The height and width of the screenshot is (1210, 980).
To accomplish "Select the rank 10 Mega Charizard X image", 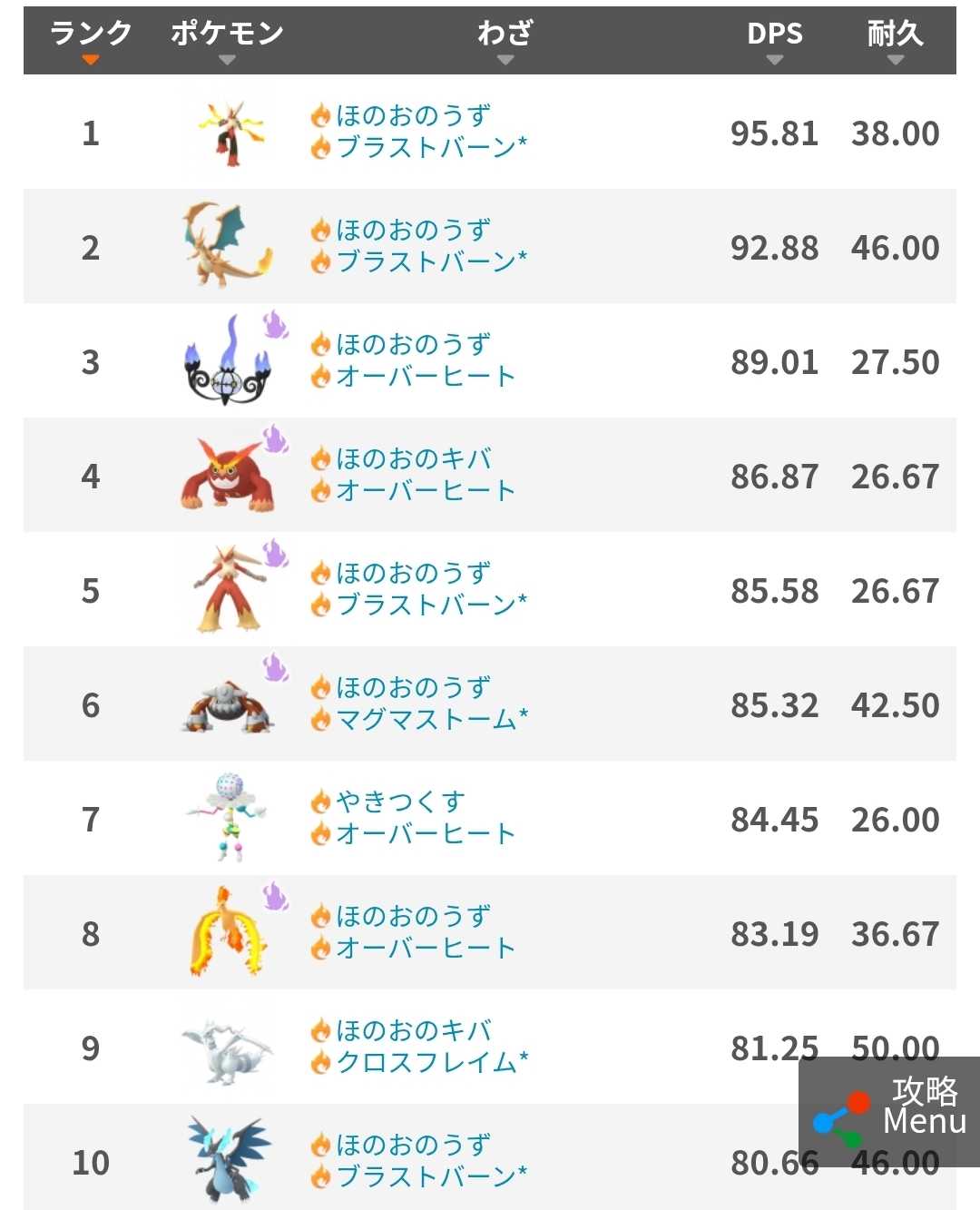I will 227,1160.
